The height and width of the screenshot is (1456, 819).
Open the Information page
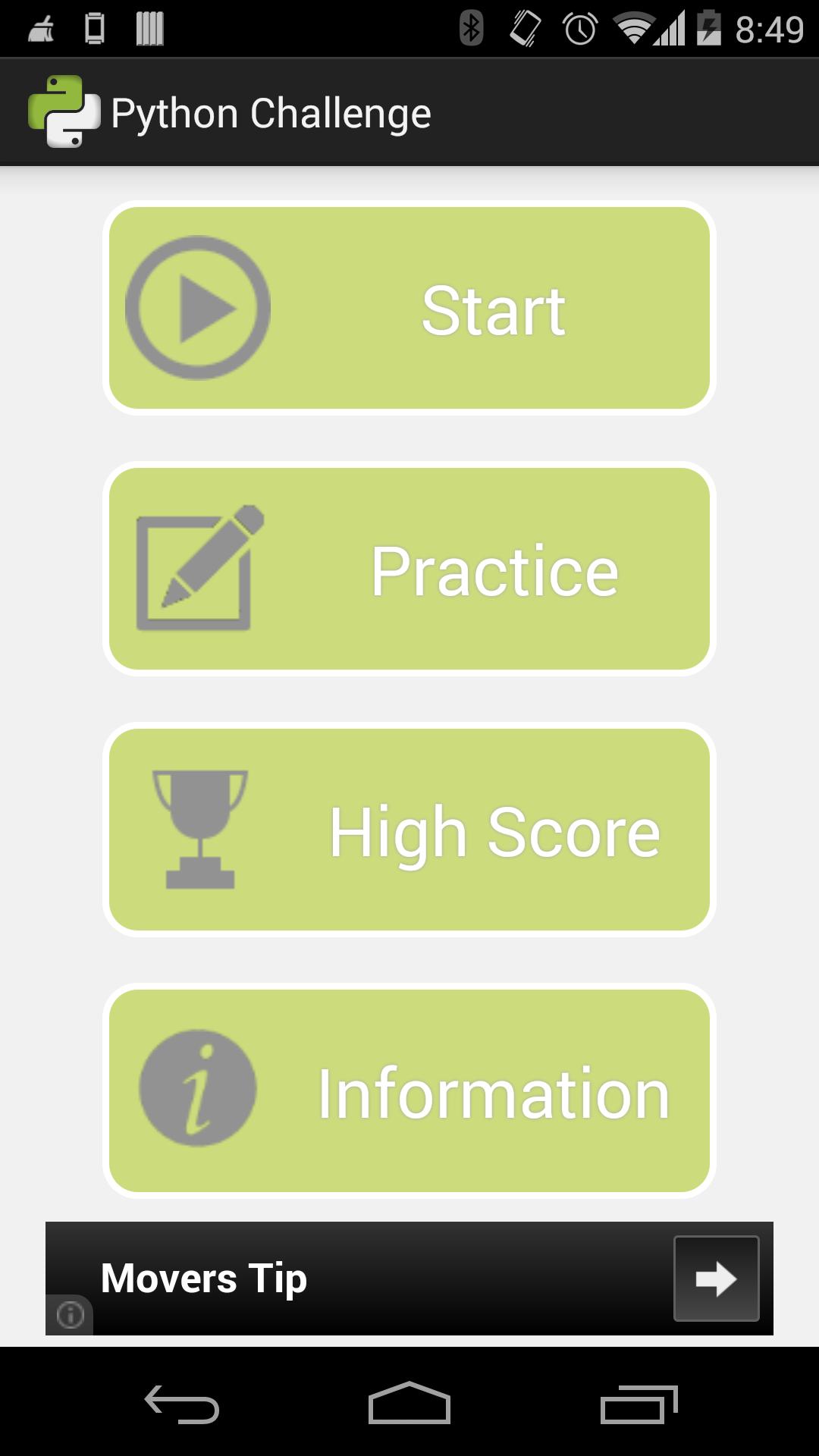point(409,1090)
